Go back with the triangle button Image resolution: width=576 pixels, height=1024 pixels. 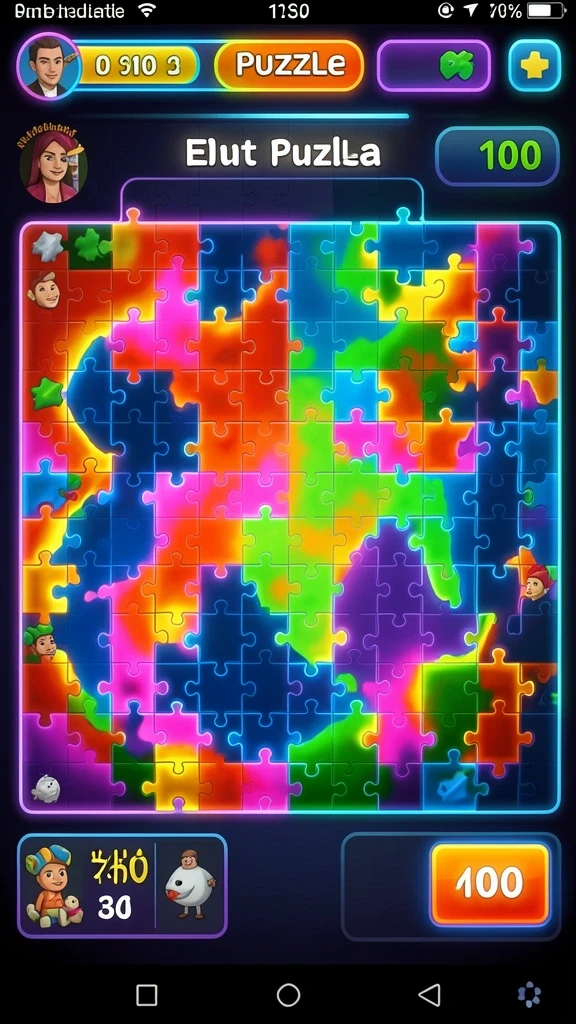pos(429,995)
